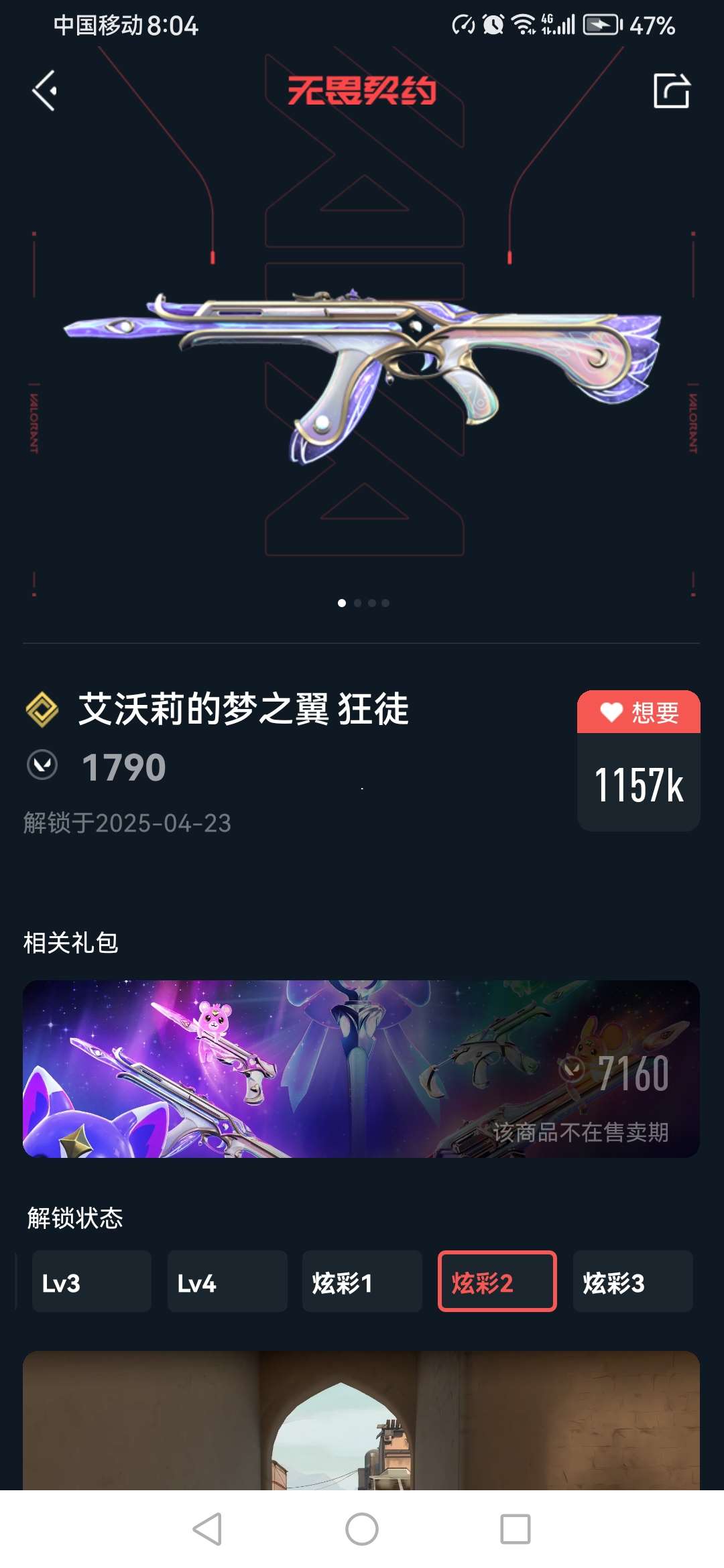Go back using the top-left arrow
Image resolution: width=724 pixels, height=1568 pixels.
(45, 90)
